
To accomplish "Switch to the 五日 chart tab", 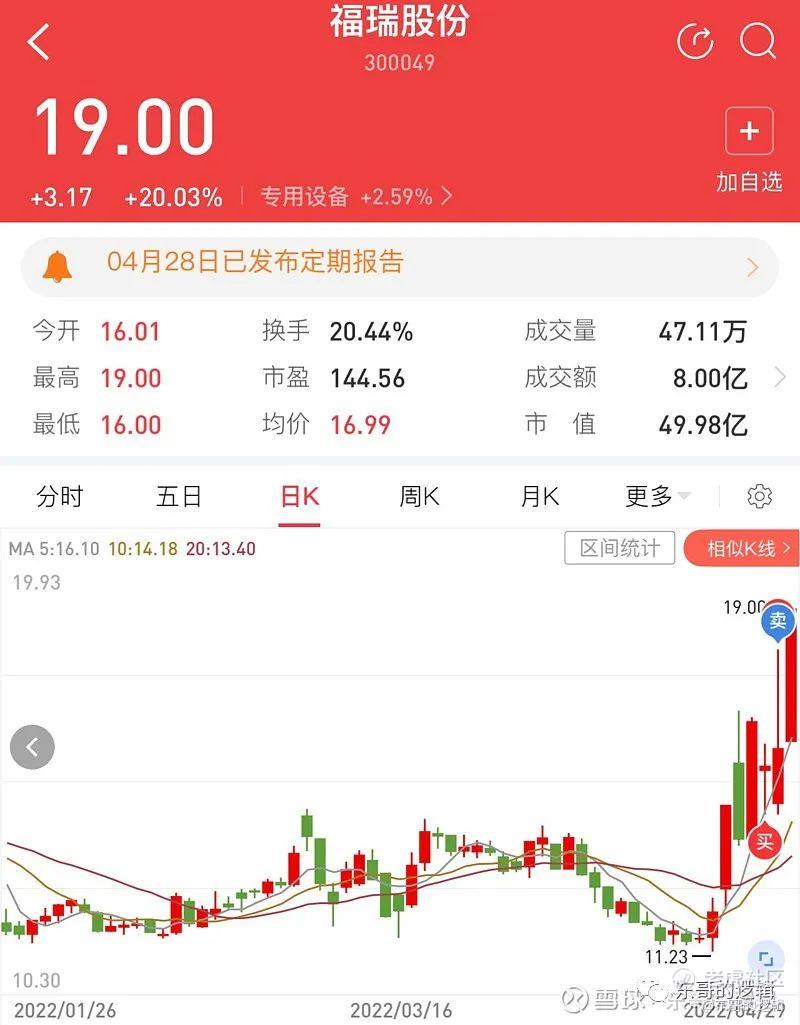I will [179, 496].
